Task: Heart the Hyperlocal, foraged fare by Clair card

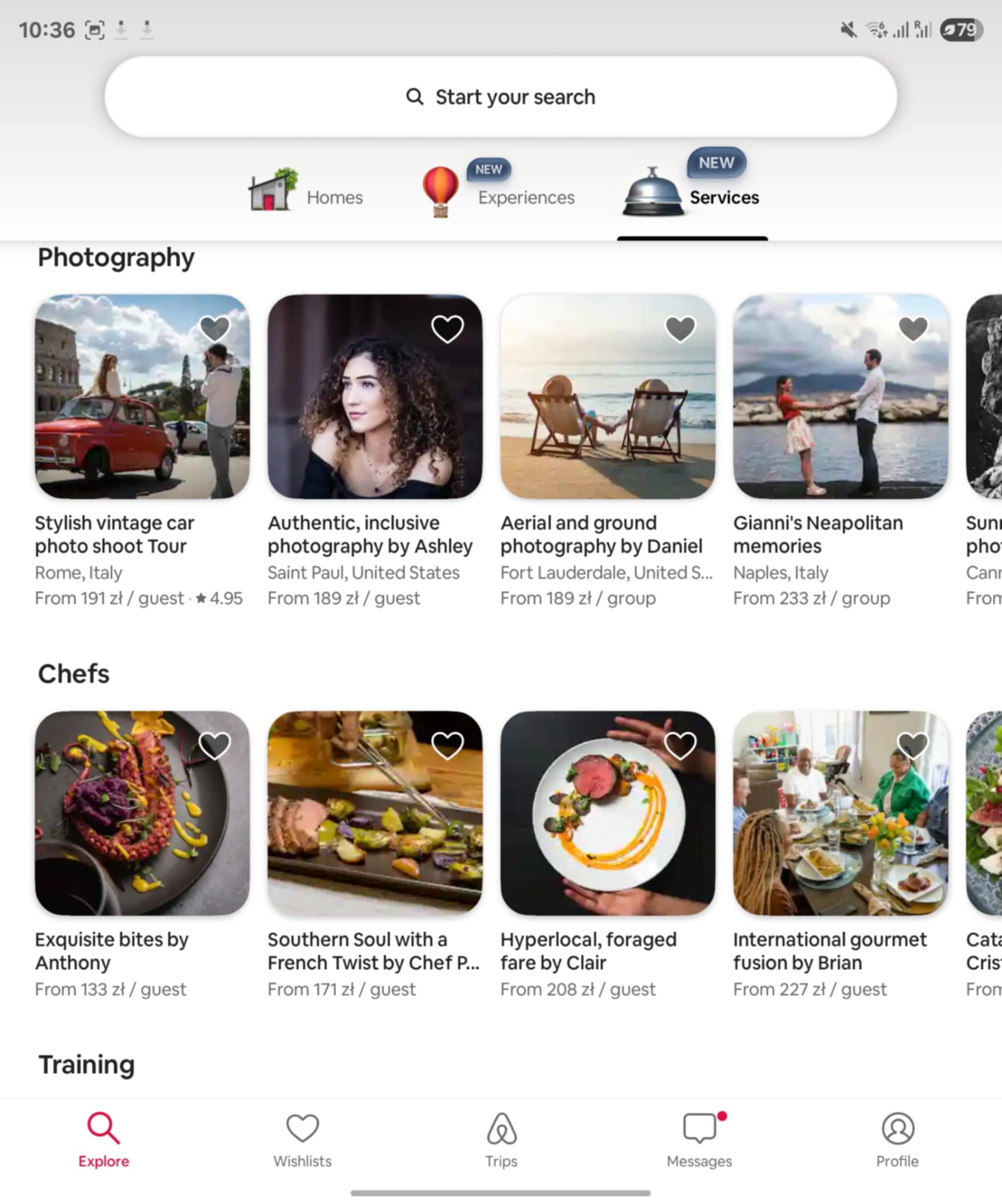Action: click(680, 745)
